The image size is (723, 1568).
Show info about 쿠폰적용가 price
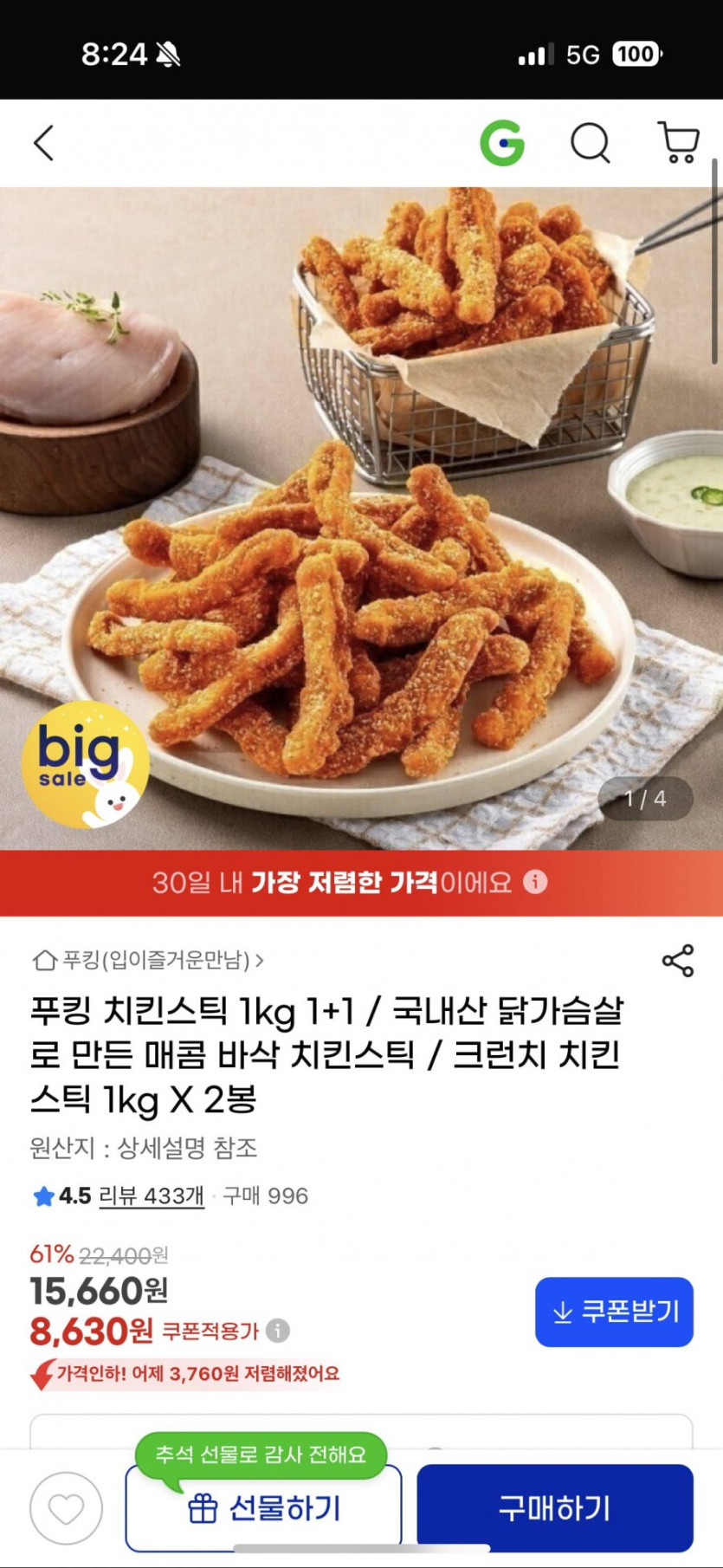[x=278, y=1331]
